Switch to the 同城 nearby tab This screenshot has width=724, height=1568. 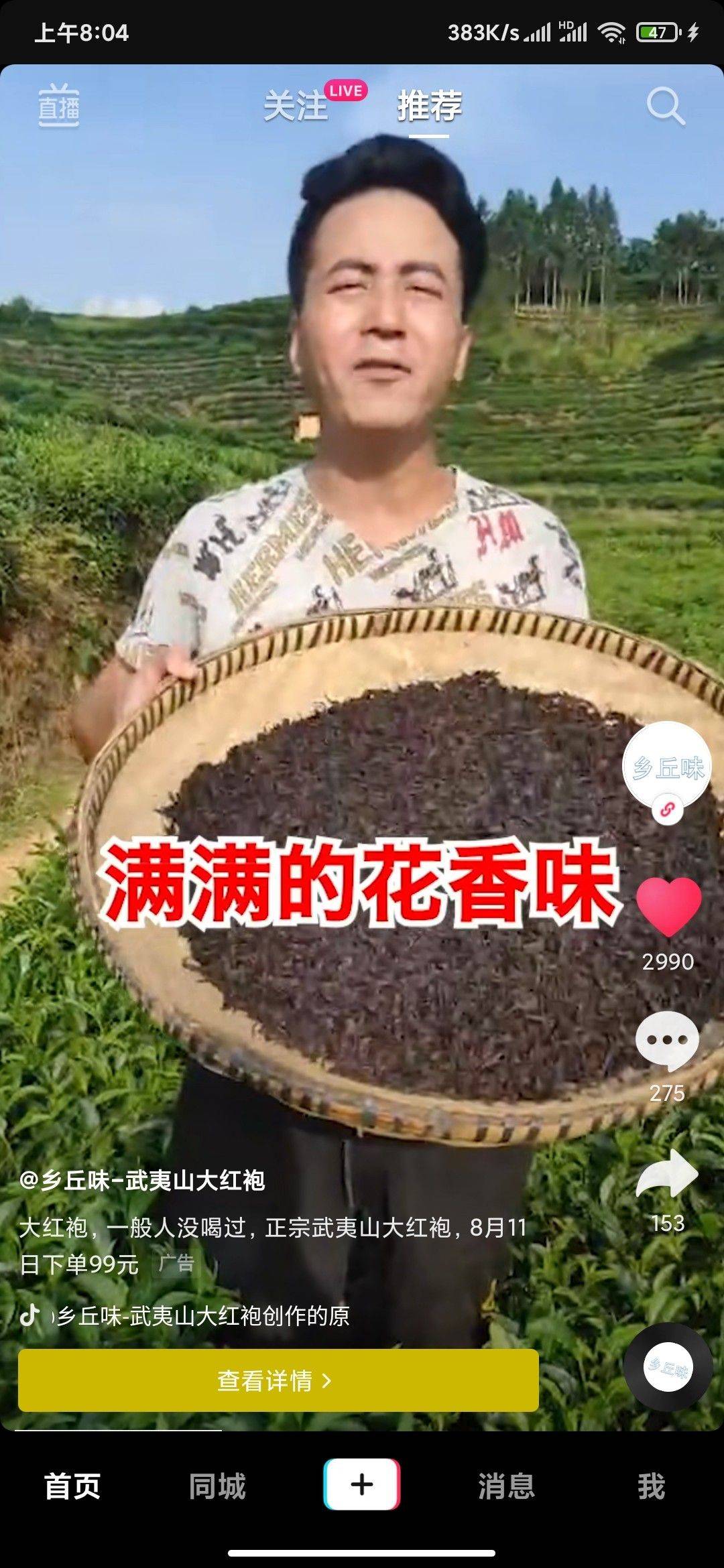tap(217, 1486)
